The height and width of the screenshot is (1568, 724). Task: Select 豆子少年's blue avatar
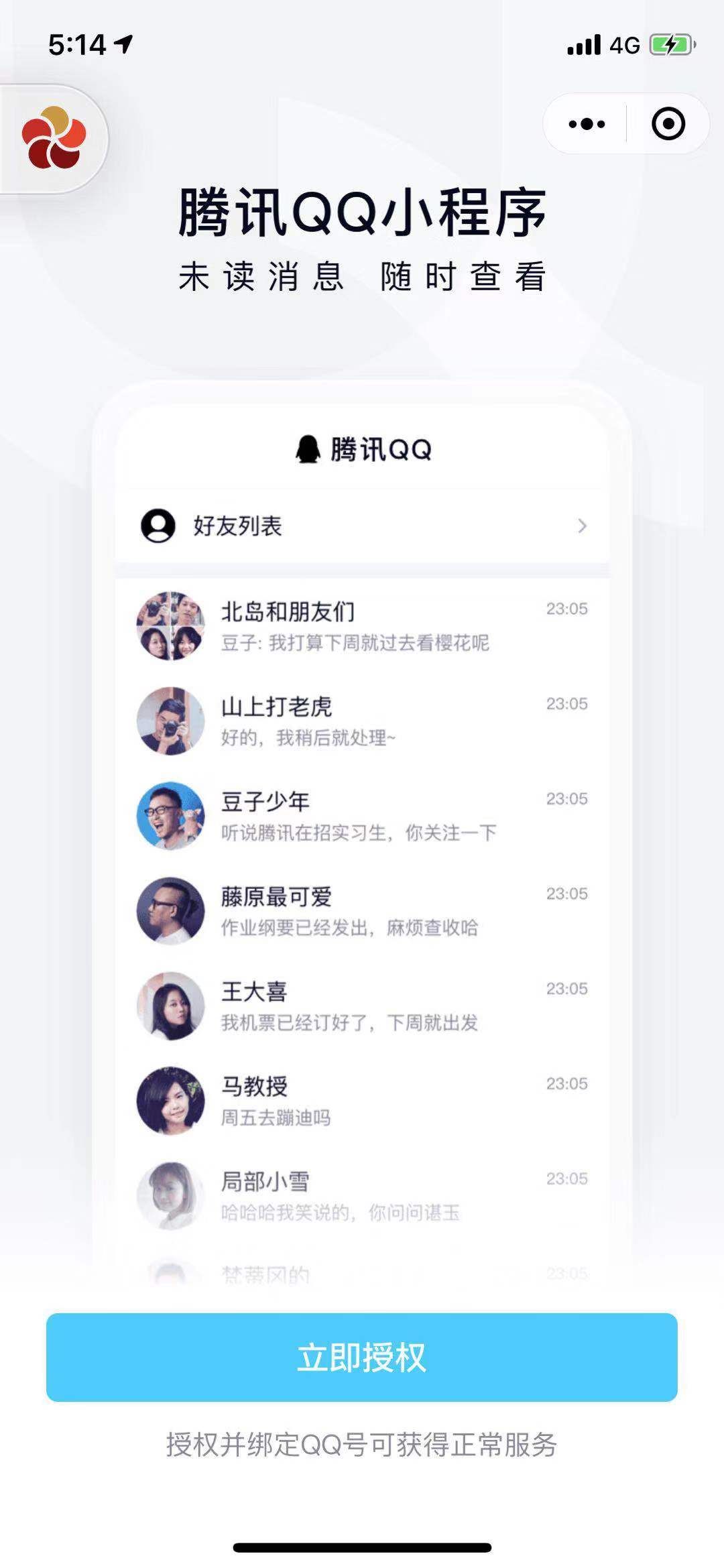tap(170, 817)
